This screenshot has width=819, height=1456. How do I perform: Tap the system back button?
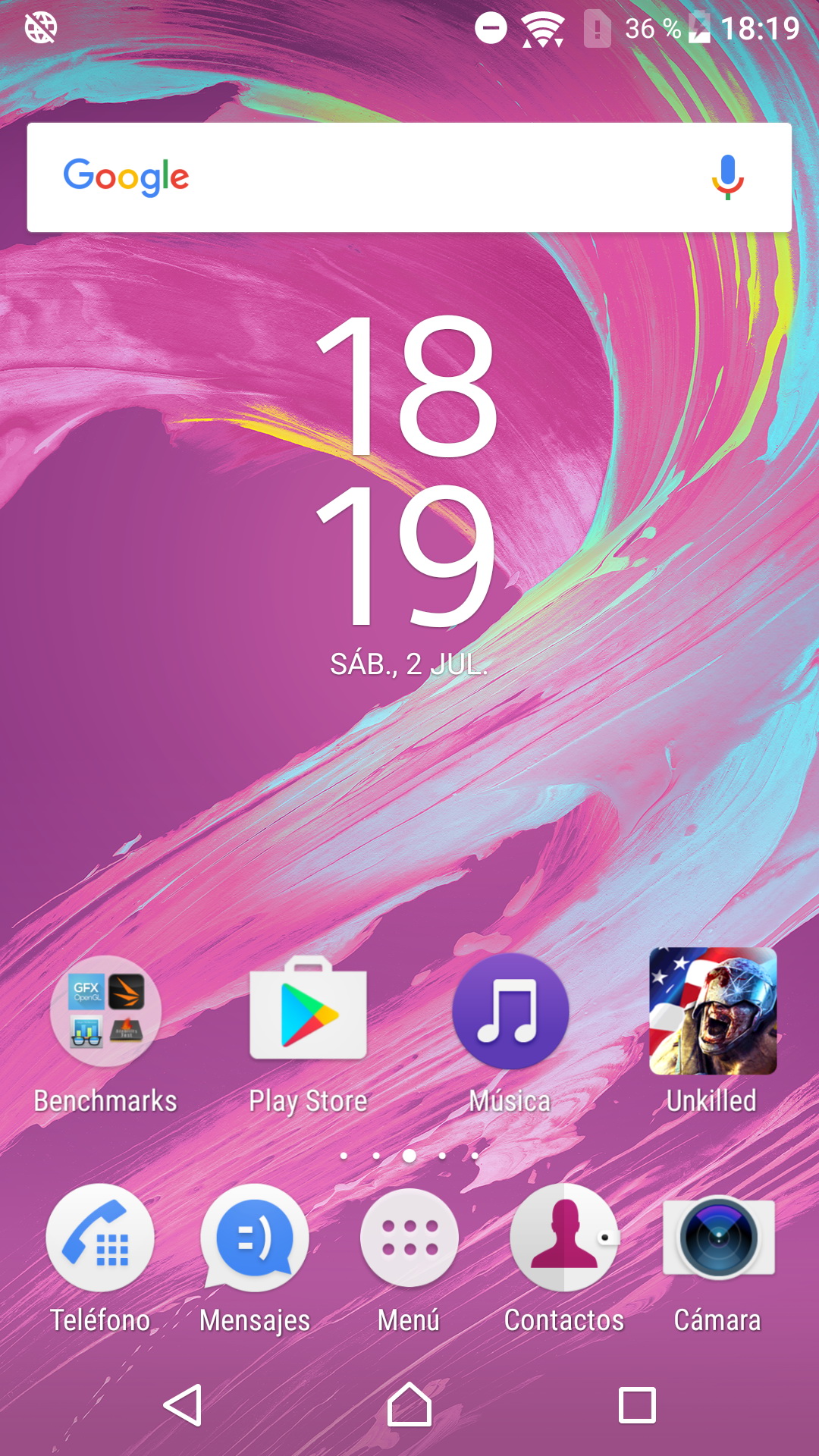point(184,1405)
